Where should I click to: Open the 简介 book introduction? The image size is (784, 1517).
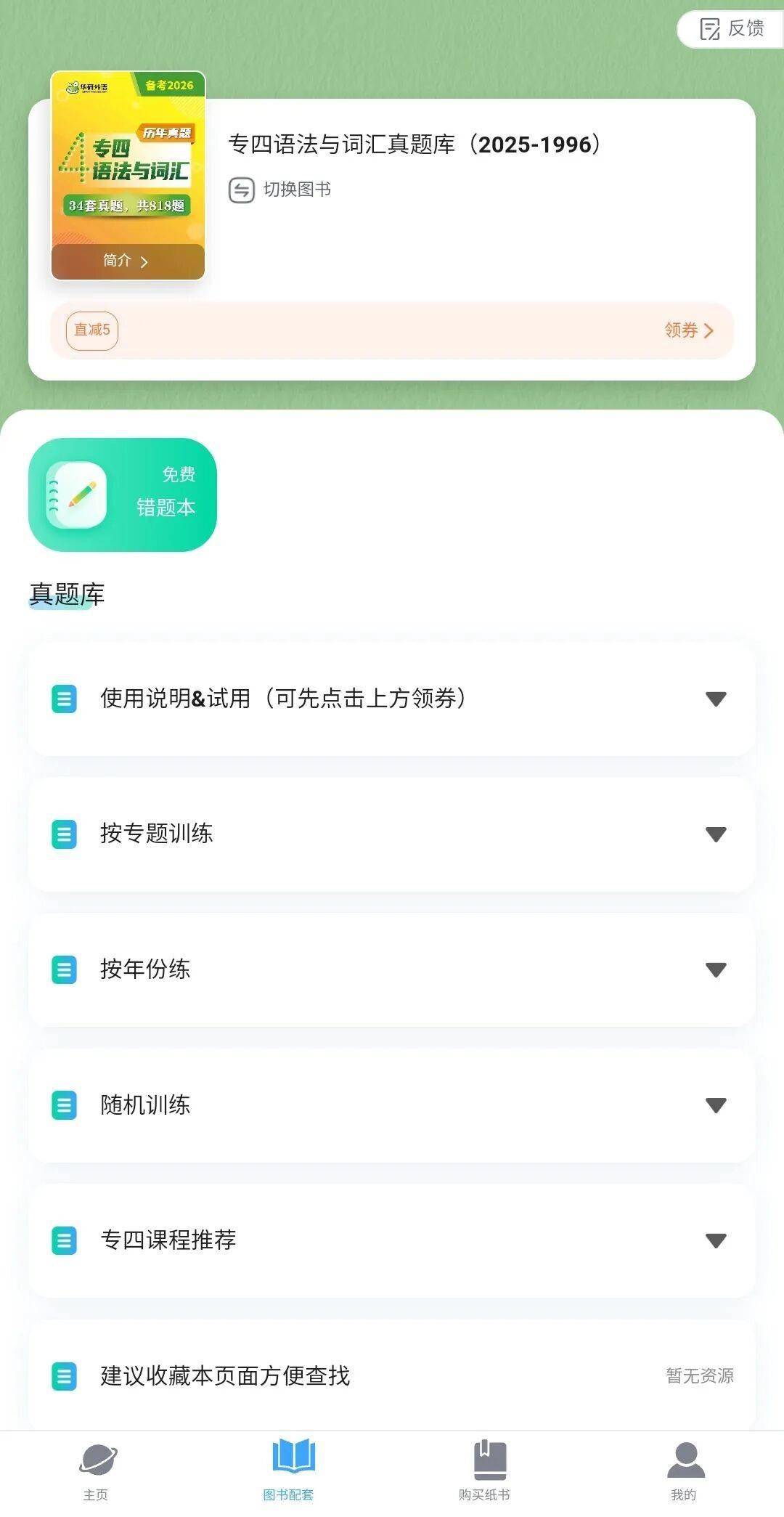pyautogui.click(x=127, y=261)
